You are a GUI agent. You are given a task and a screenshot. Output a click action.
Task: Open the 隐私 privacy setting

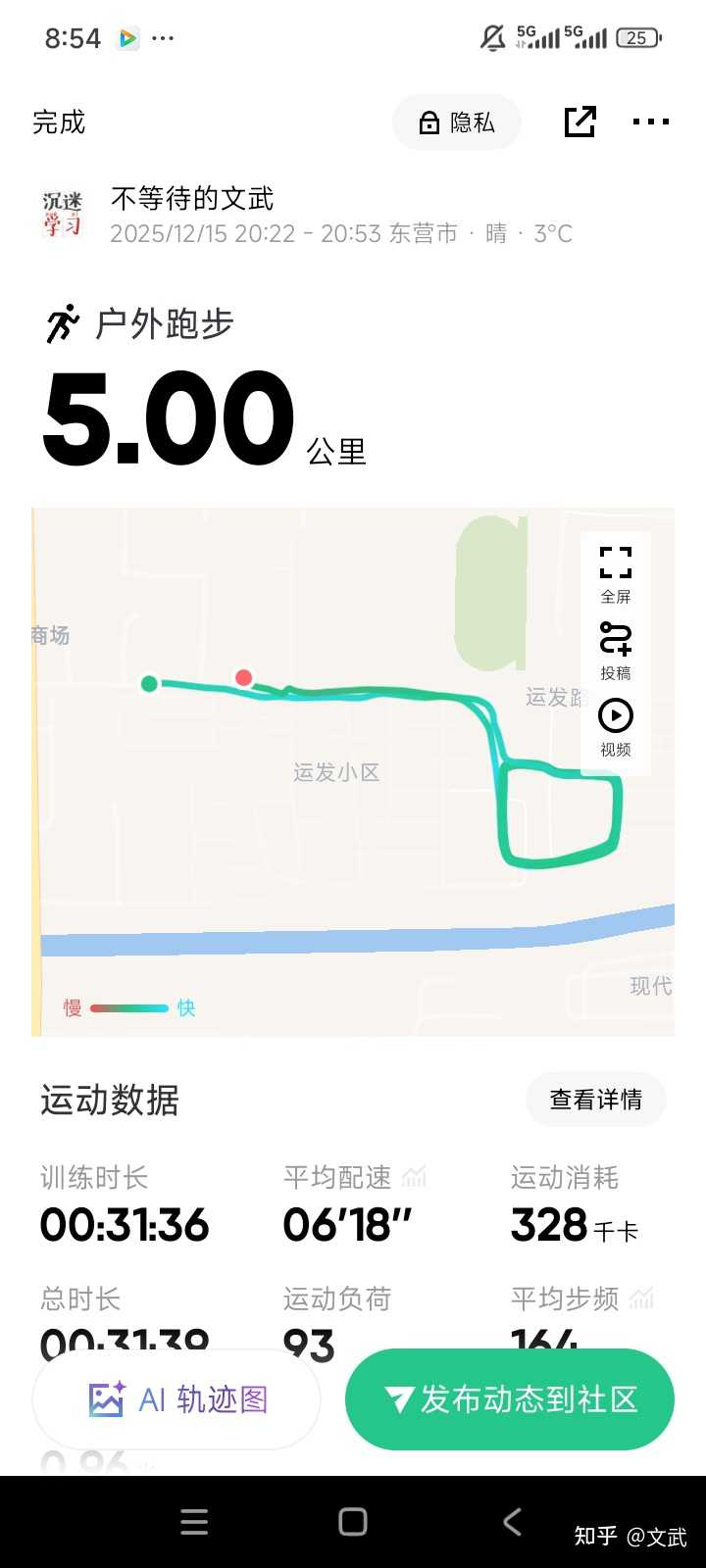pyautogui.click(x=457, y=122)
